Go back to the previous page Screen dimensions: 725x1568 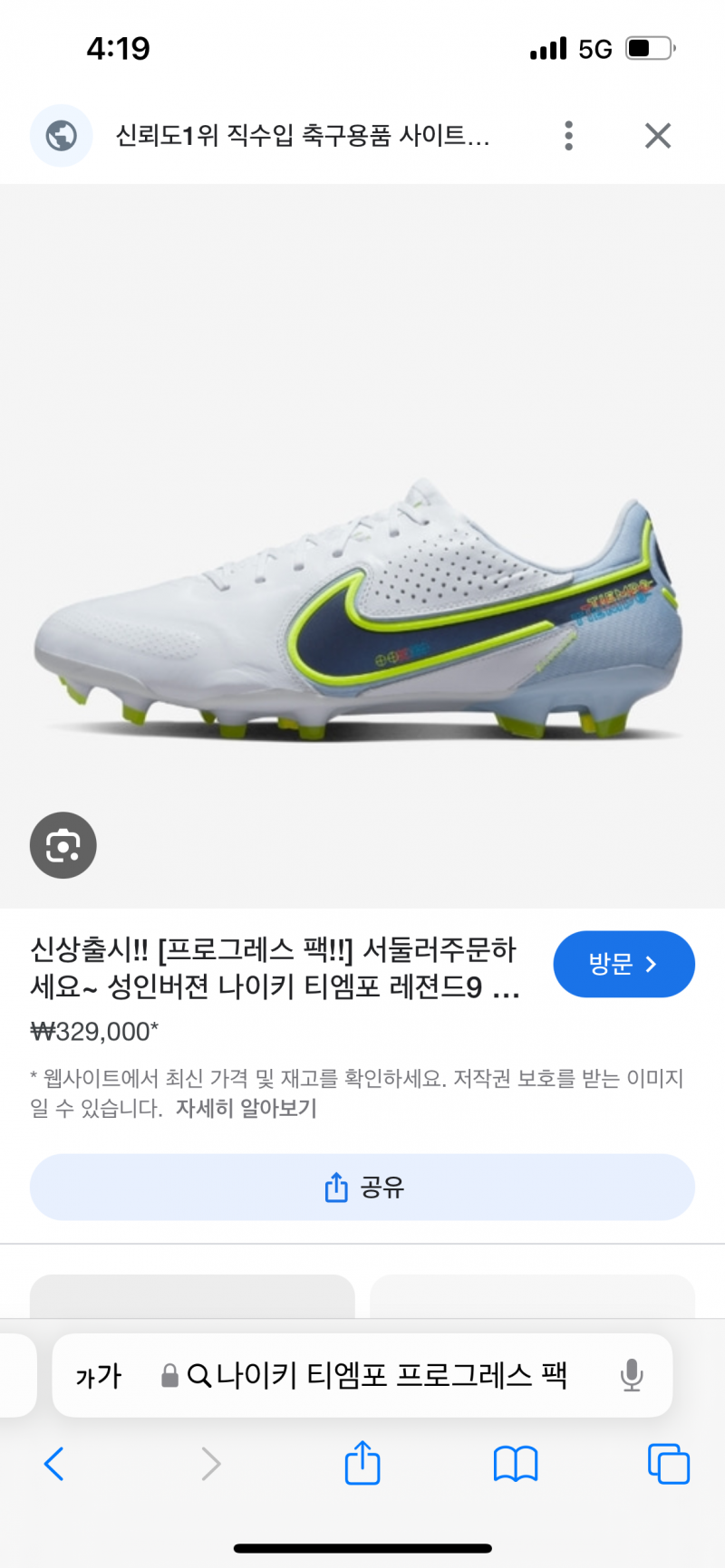pyautogui.click(x=54, y=1464)
